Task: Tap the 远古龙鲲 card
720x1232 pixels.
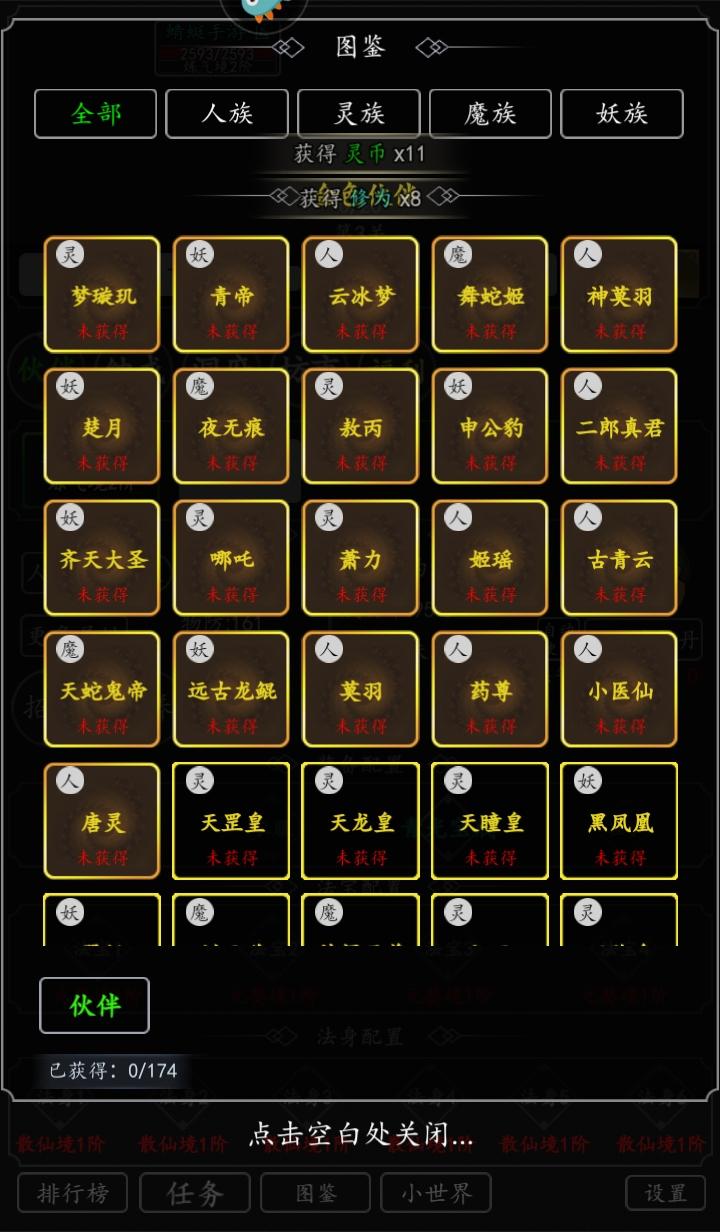Action: [x=232, y=690]
